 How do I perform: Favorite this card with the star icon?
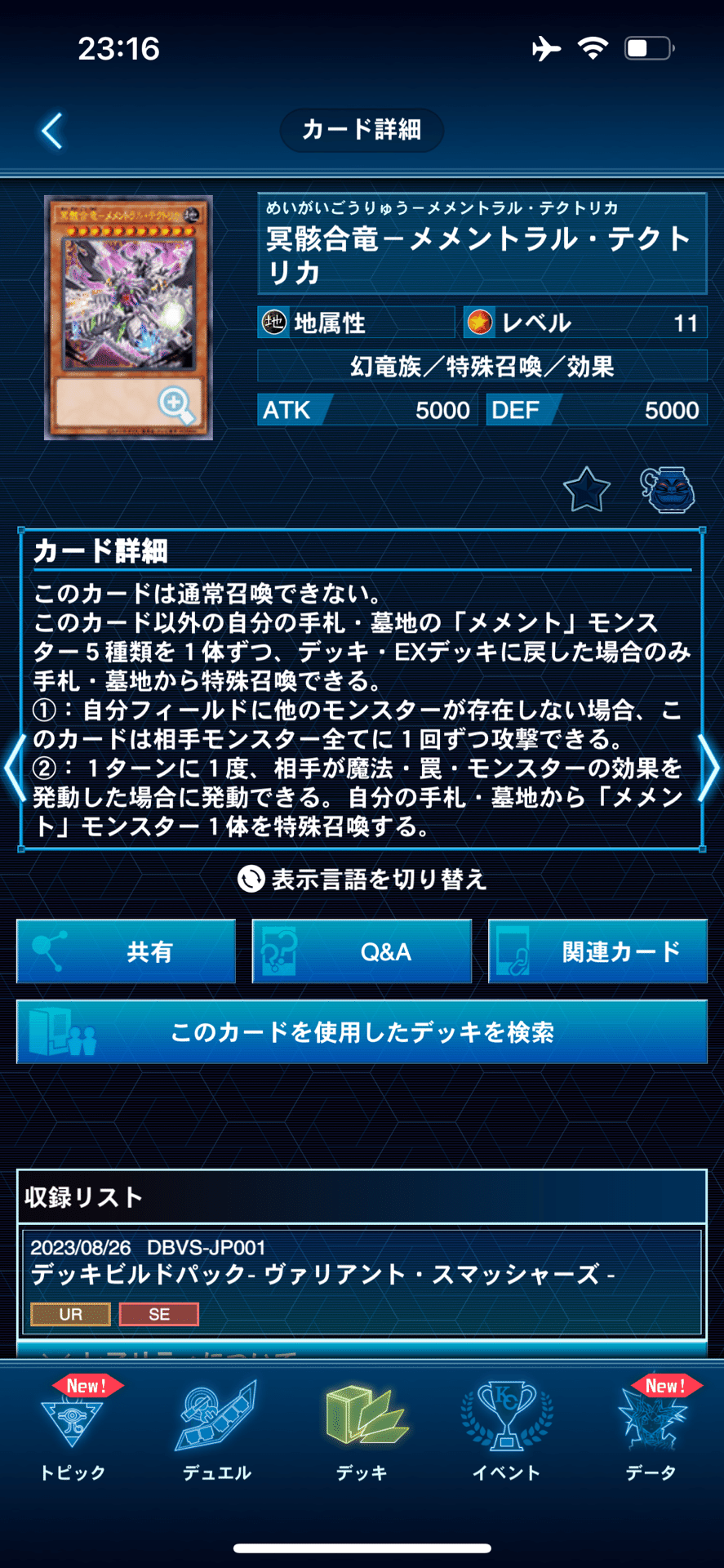coord(586,490)
